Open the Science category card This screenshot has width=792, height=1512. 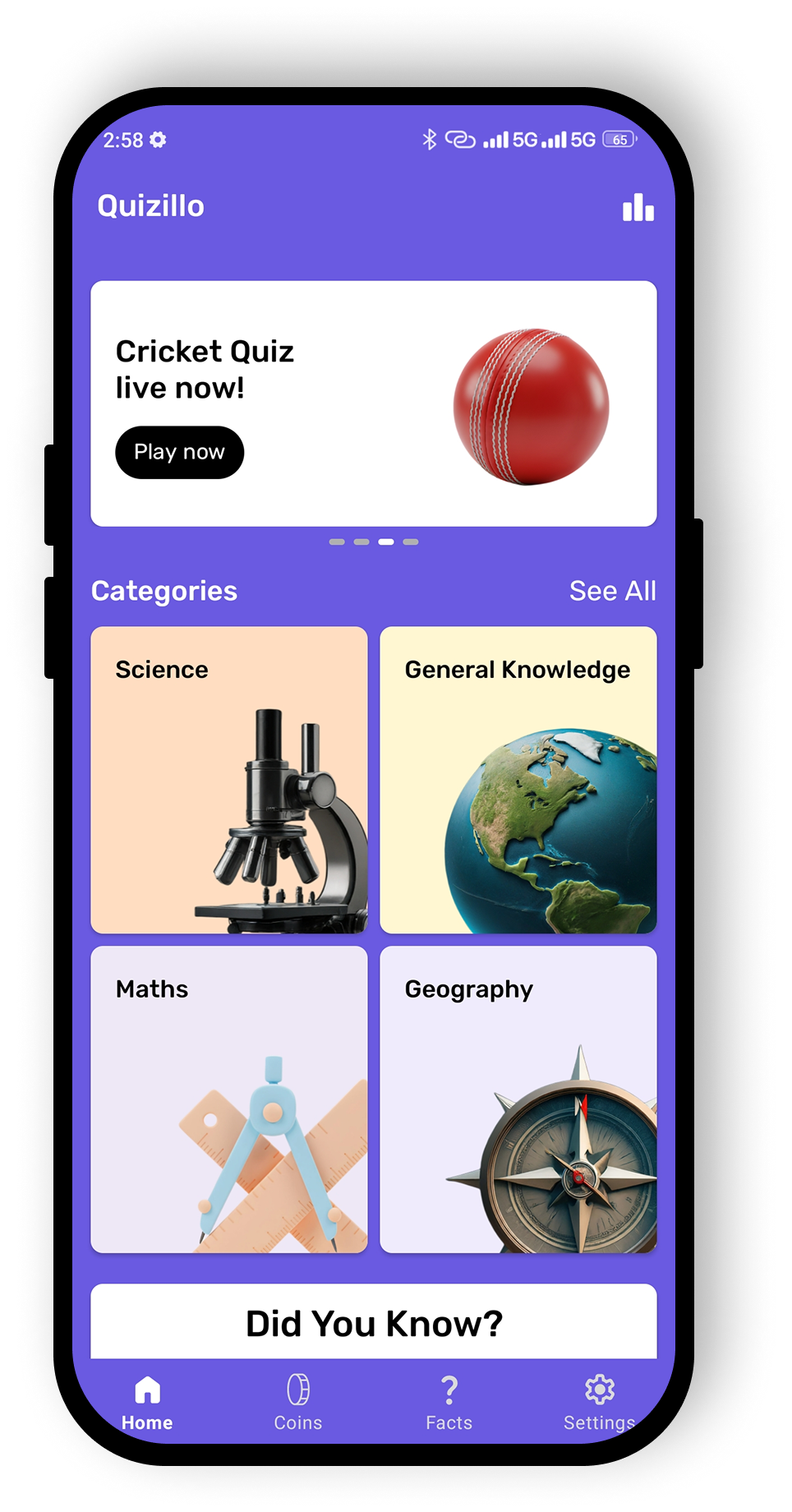tap(229, 780)
